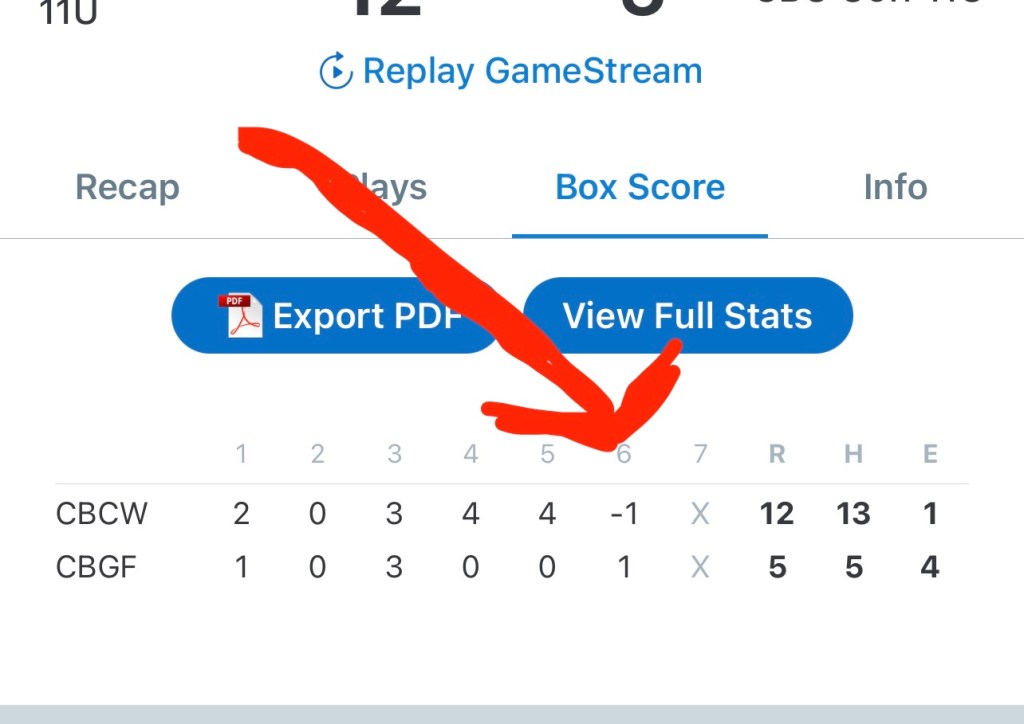Open the Replay GameStream link
Screen dimensions: 1024x724
point(511,72)
